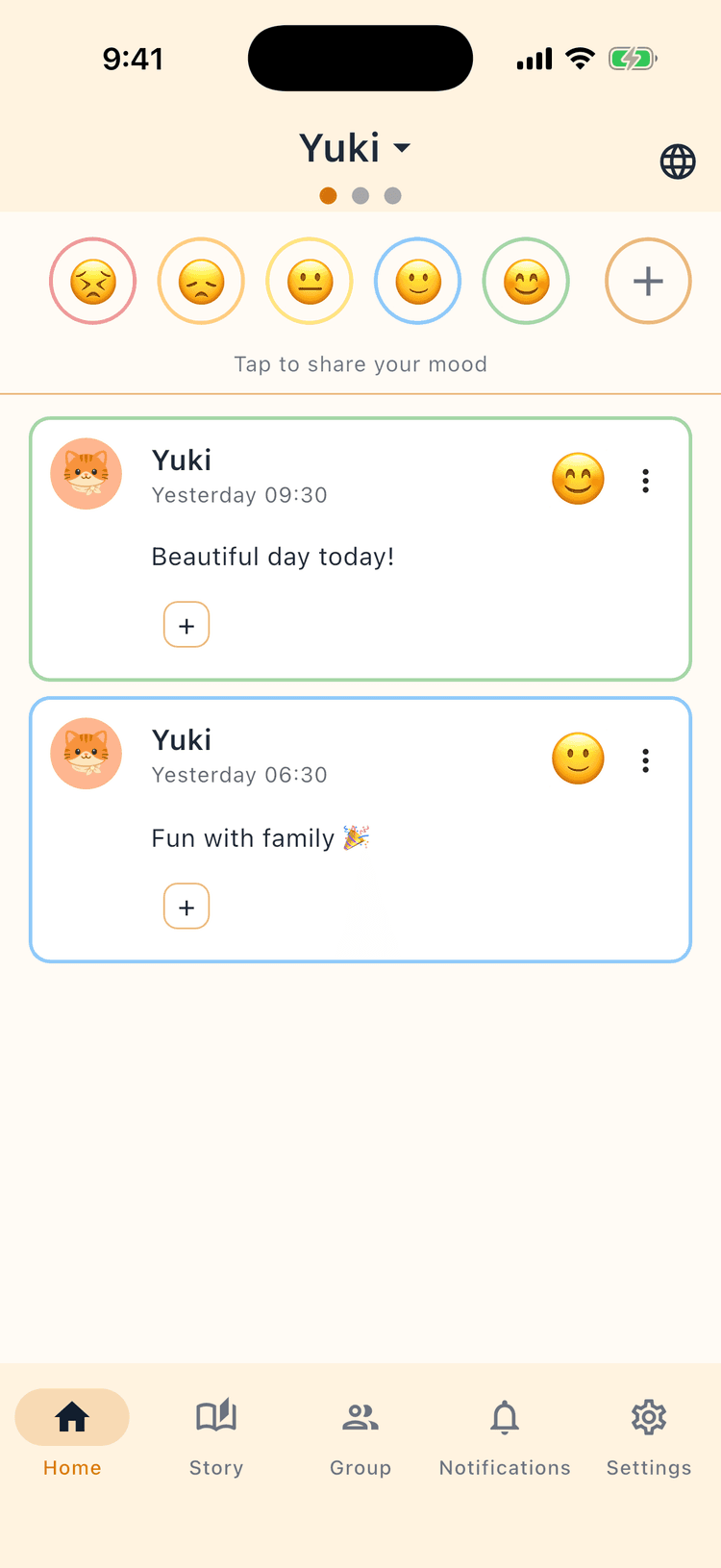Open the Yuki name dropdown

[355, 147]
